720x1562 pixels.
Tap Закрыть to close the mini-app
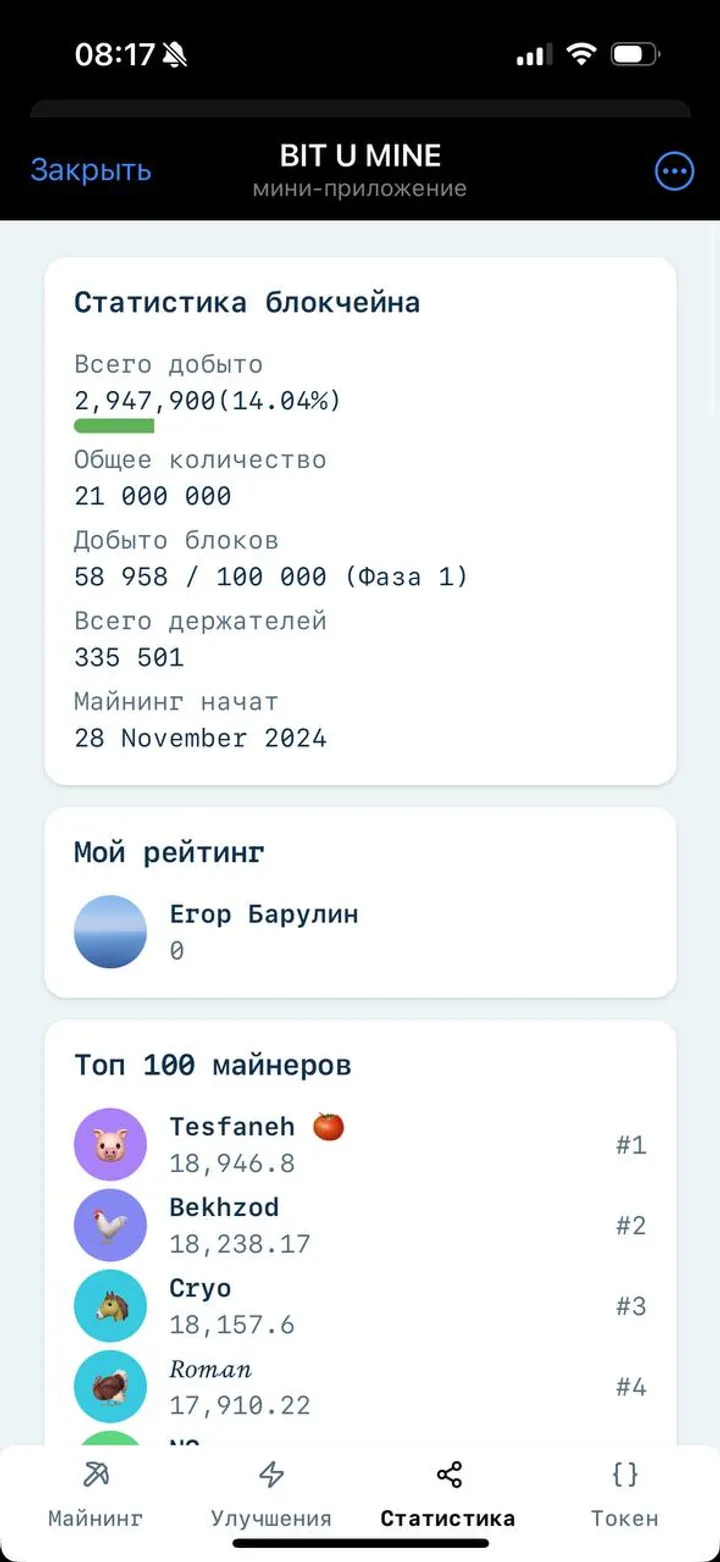pyautogui.click(x=91, y=170)
